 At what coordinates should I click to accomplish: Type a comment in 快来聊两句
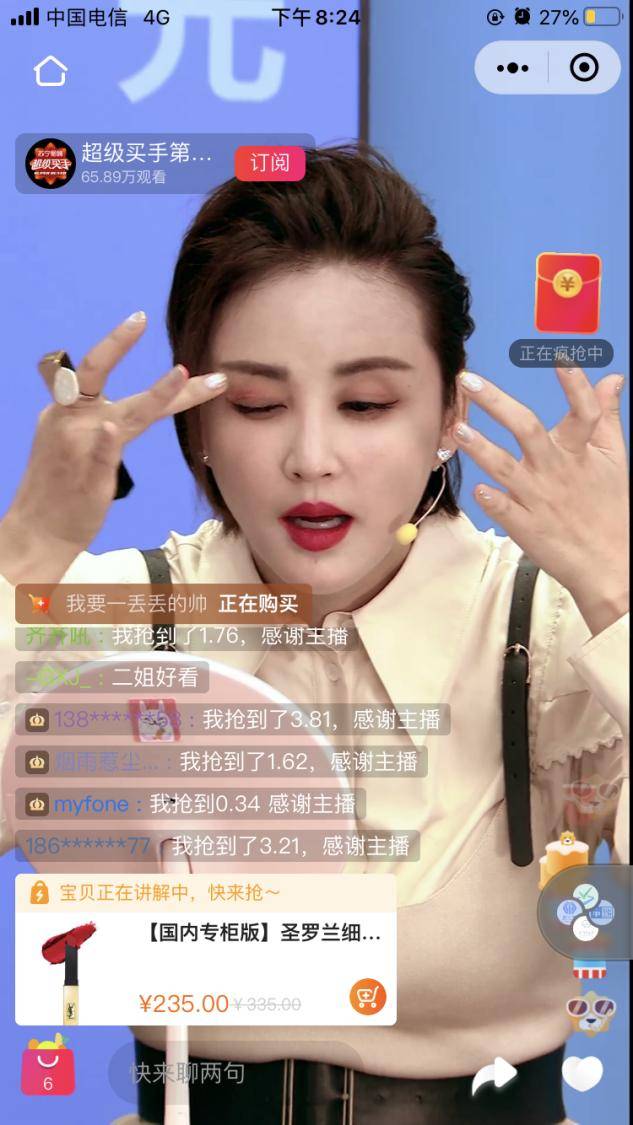235,1074
